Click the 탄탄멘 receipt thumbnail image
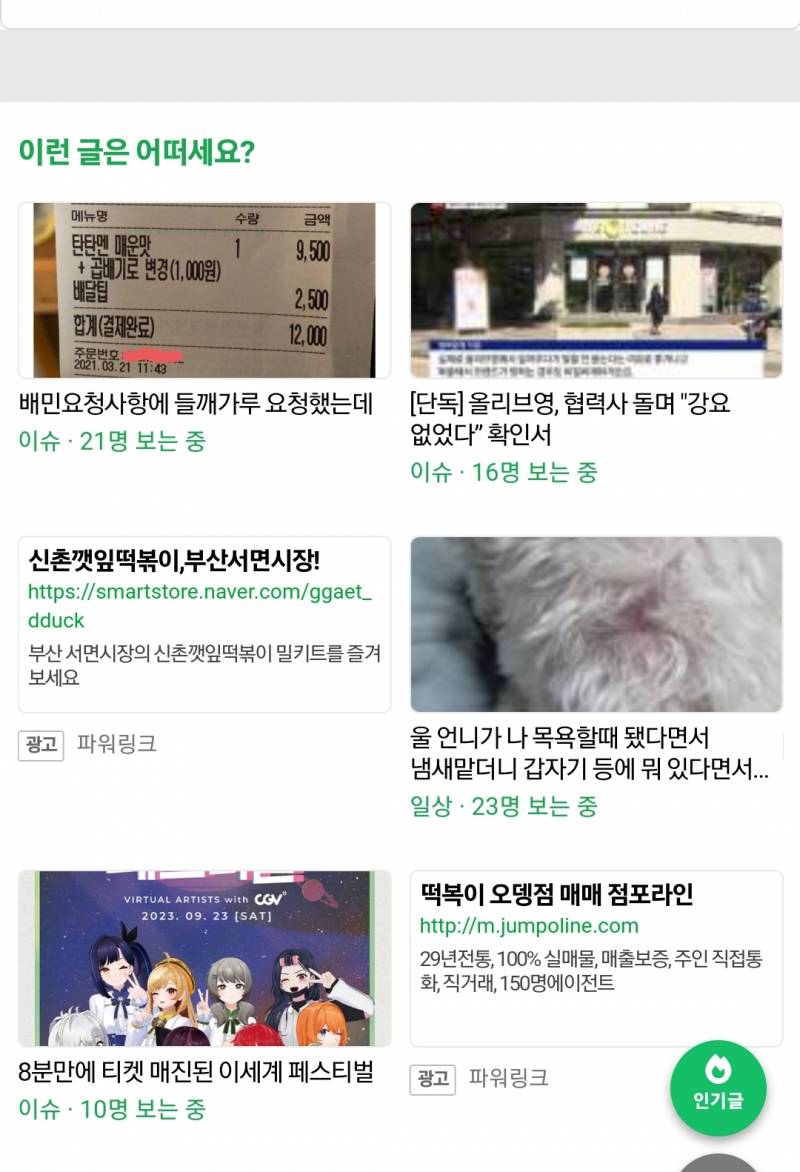Image resolution: width=800 pixels, height=1172 pixels. coord(203,290)
